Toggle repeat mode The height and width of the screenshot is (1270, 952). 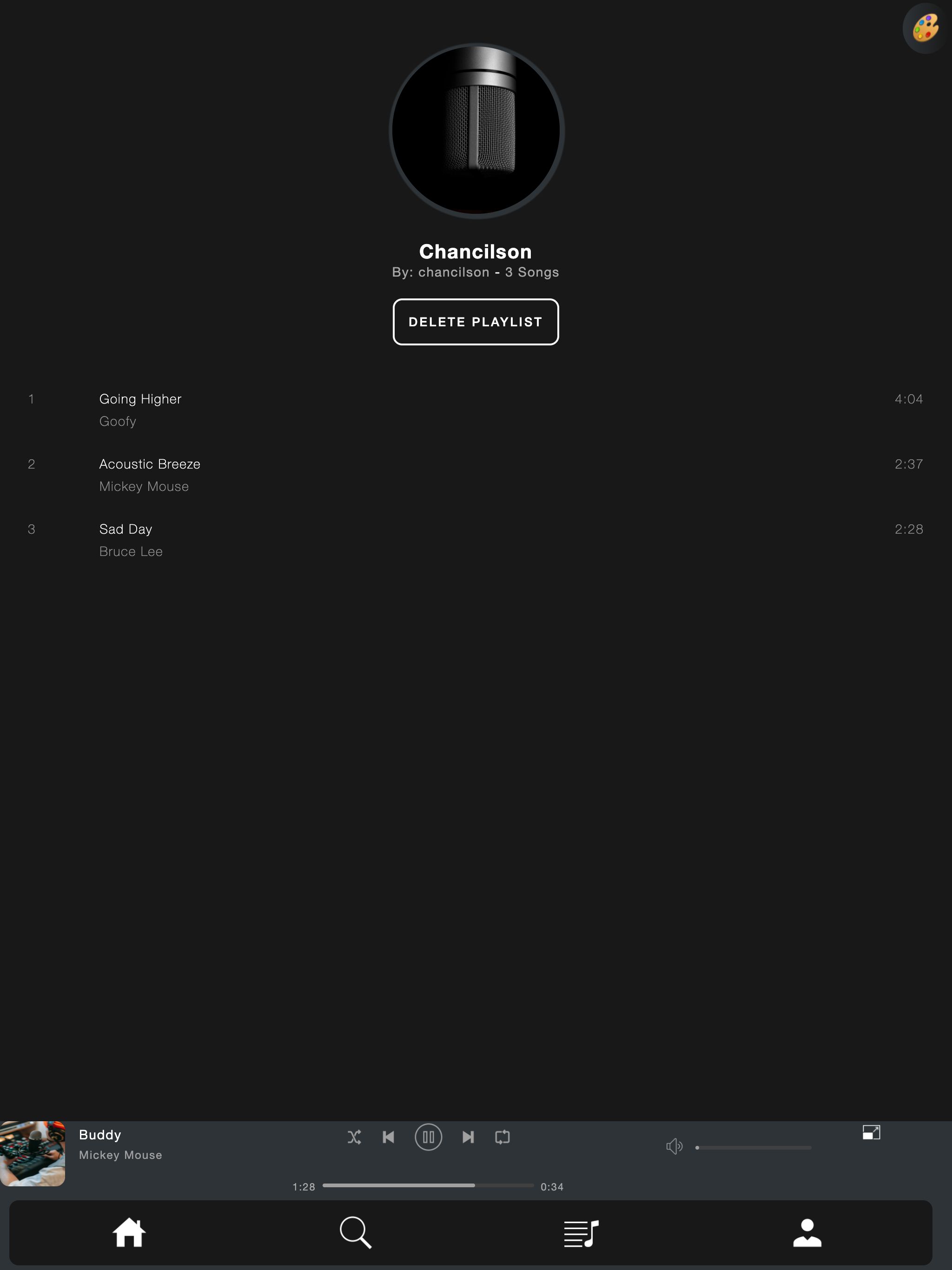coord(502,1138)
